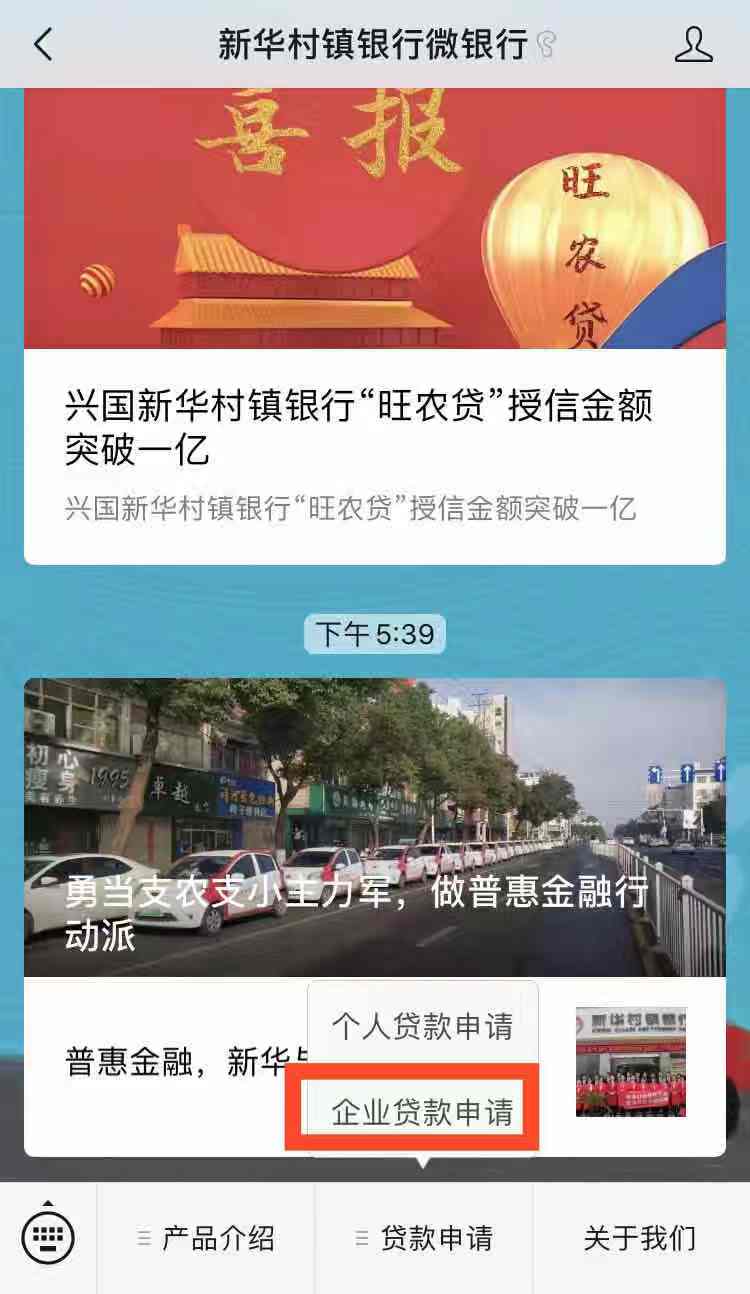Tap the 贷款申请 menu tab
The width and height of the screenshot is (750, 1294).
pos(424,1239)
